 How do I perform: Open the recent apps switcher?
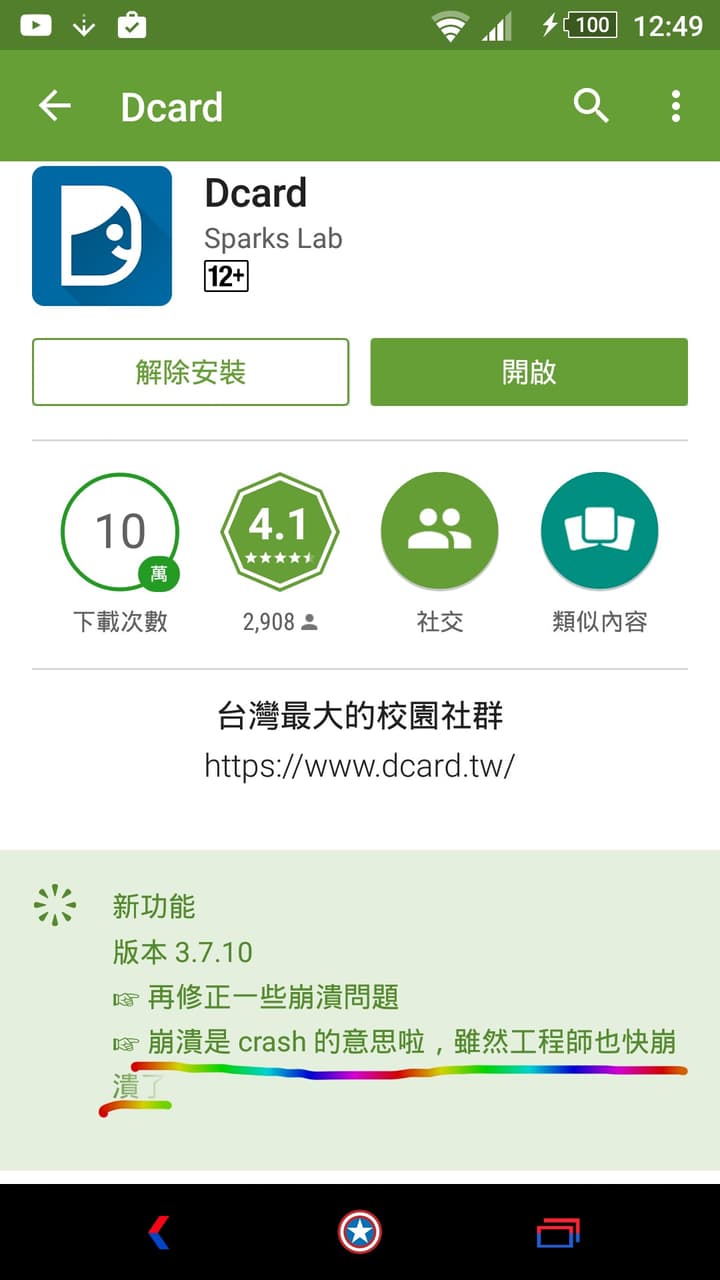558,1232
